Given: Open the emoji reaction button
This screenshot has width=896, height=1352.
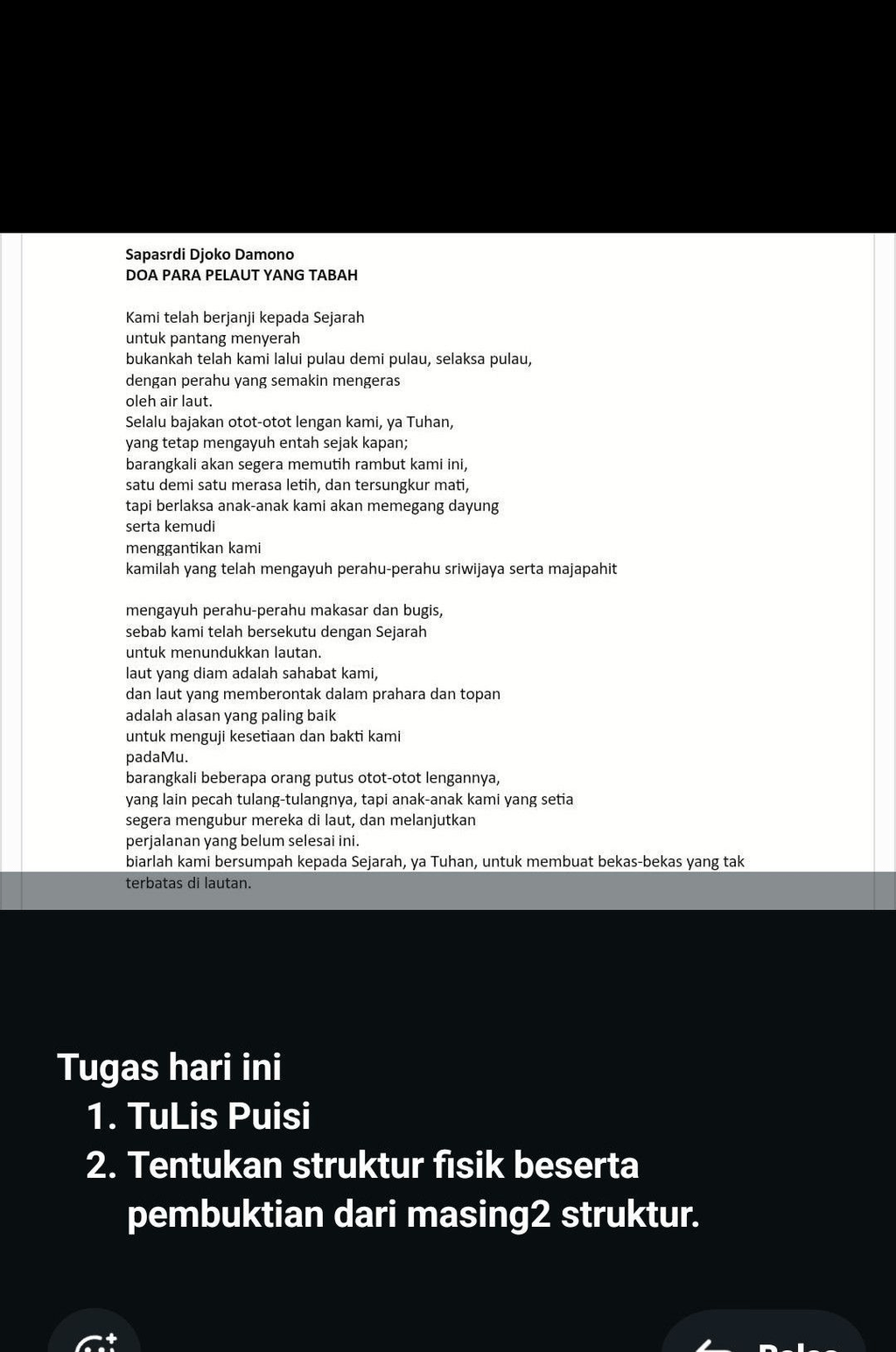Looking at the screenshot, I should [x=94, y=1337].
